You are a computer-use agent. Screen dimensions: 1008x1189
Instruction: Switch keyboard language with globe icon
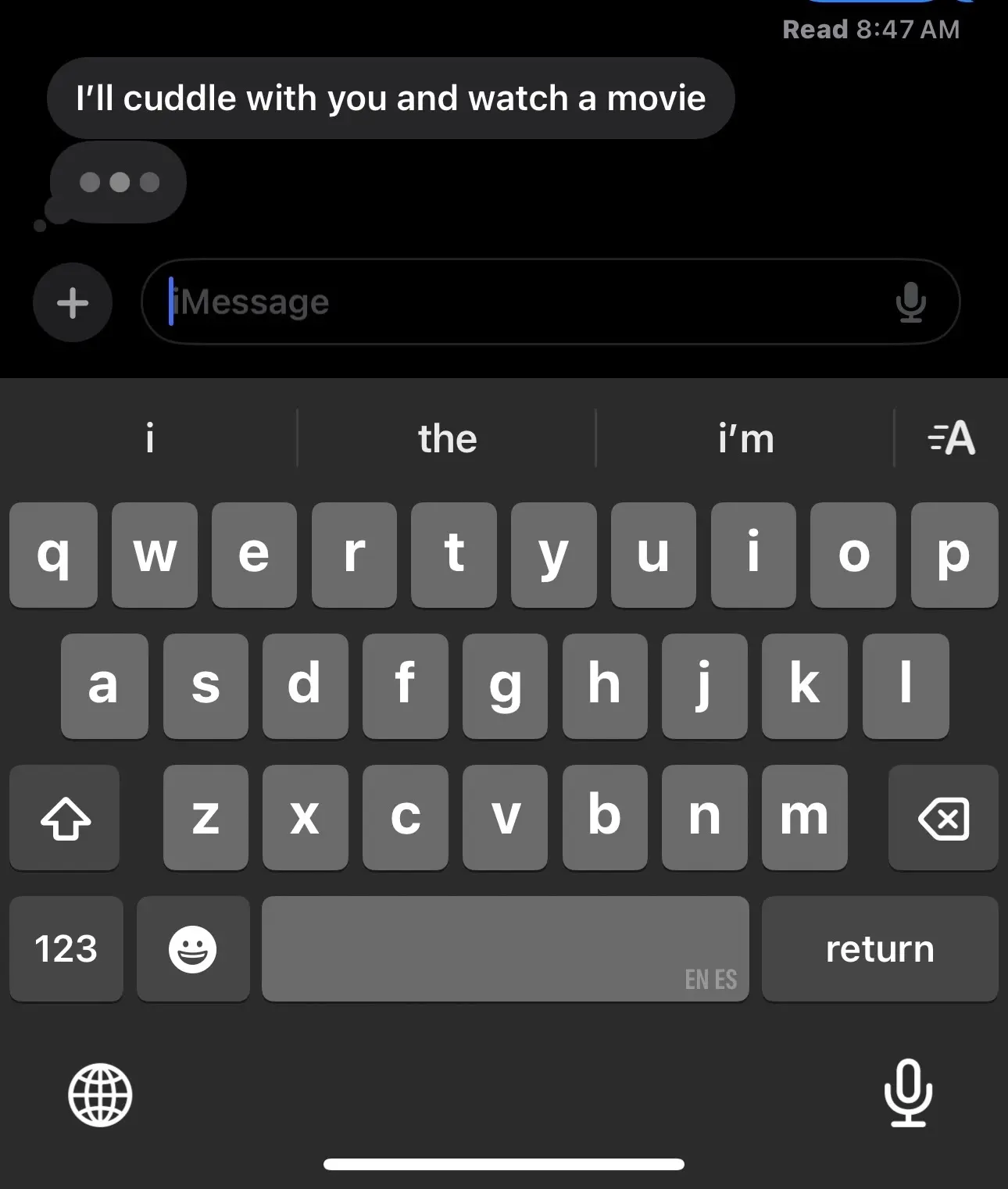(100, 1094)
